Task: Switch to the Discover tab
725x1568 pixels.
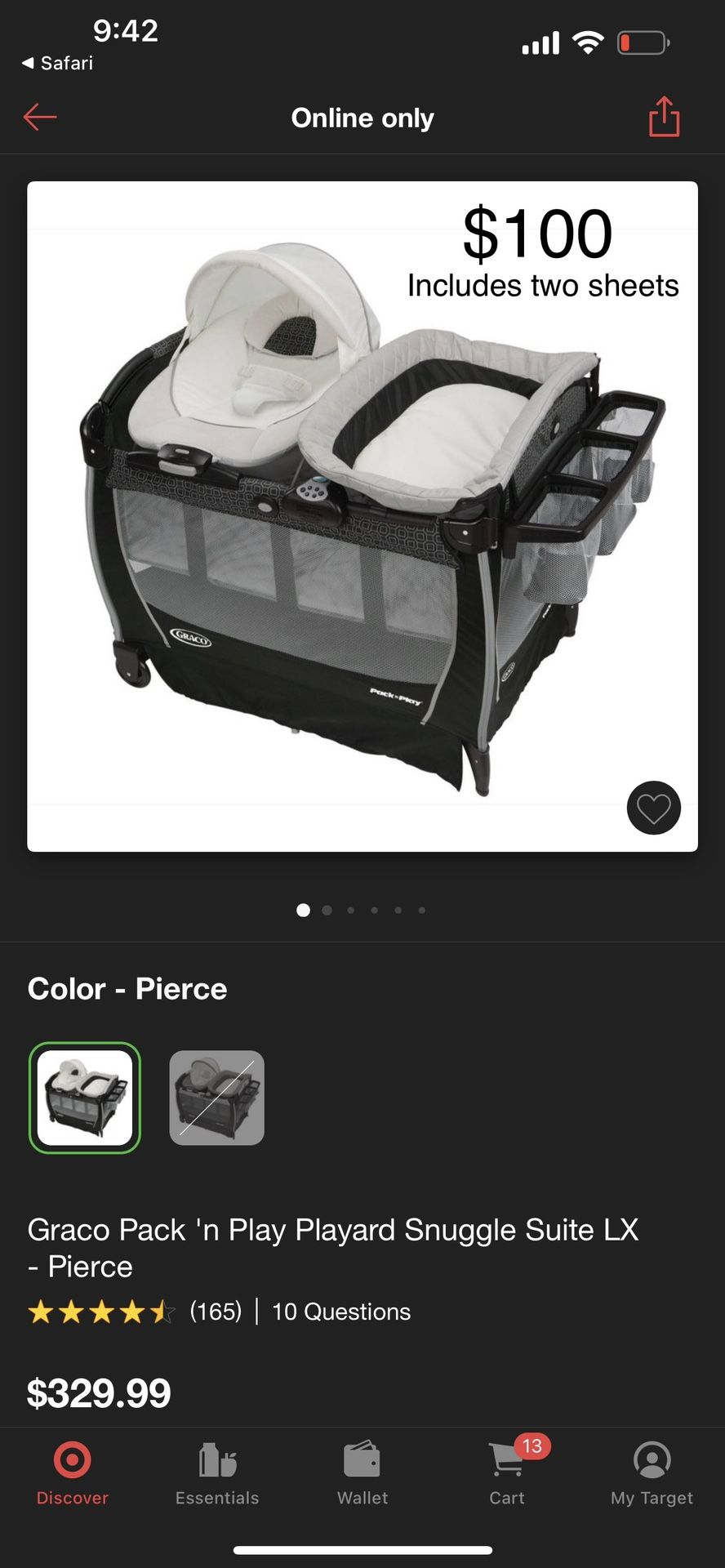Action: coord(73,1473)
